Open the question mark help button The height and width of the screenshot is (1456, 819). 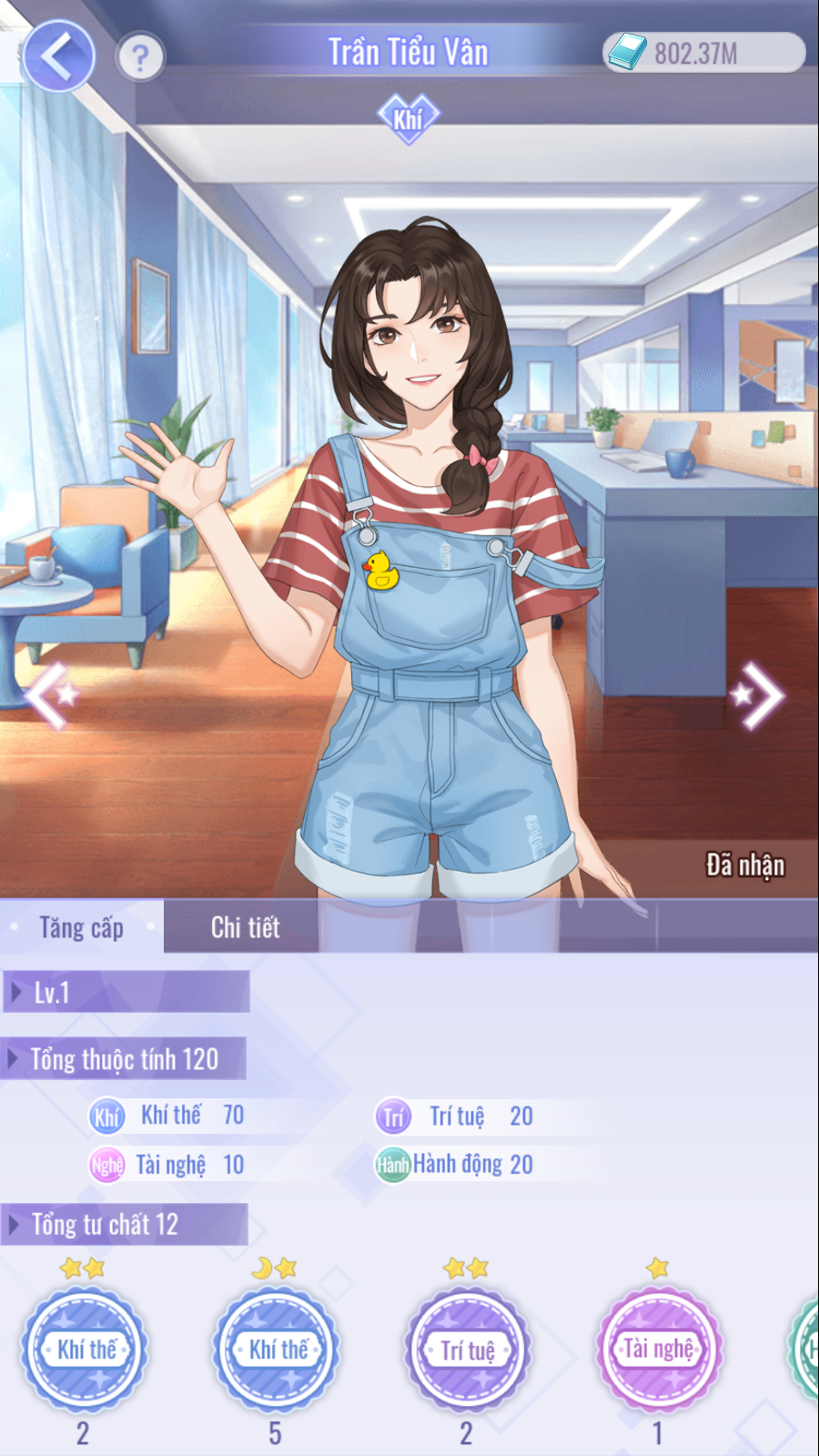point(140,58)
